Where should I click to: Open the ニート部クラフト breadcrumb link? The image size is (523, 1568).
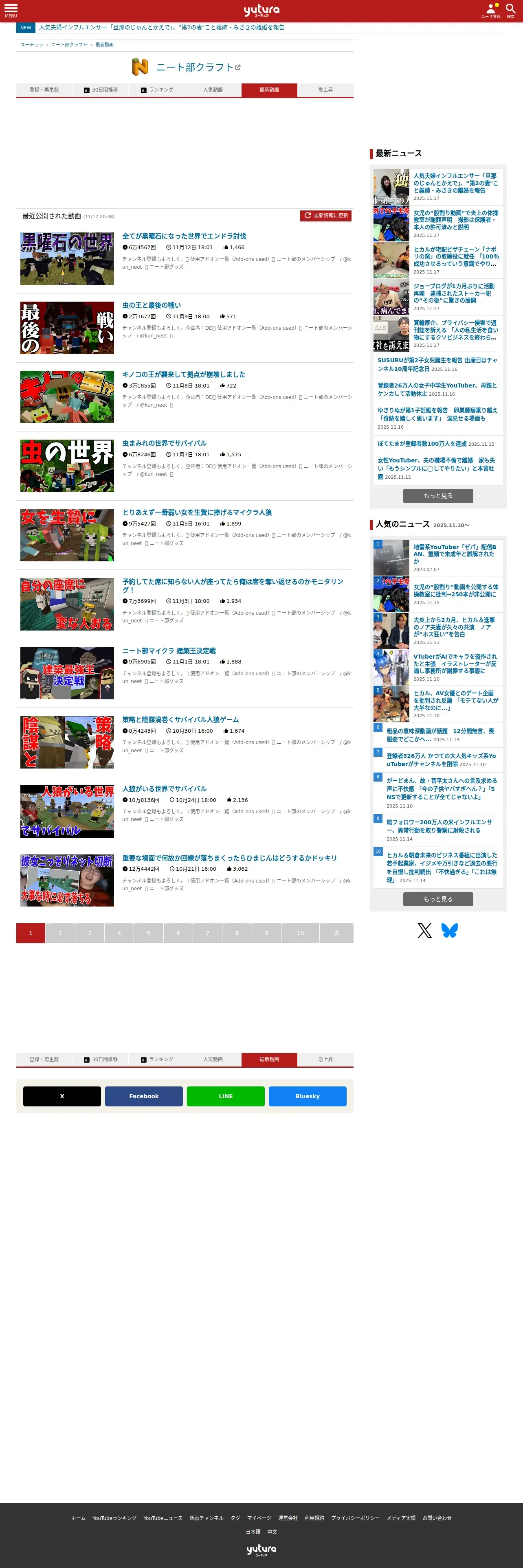[69, 45]
